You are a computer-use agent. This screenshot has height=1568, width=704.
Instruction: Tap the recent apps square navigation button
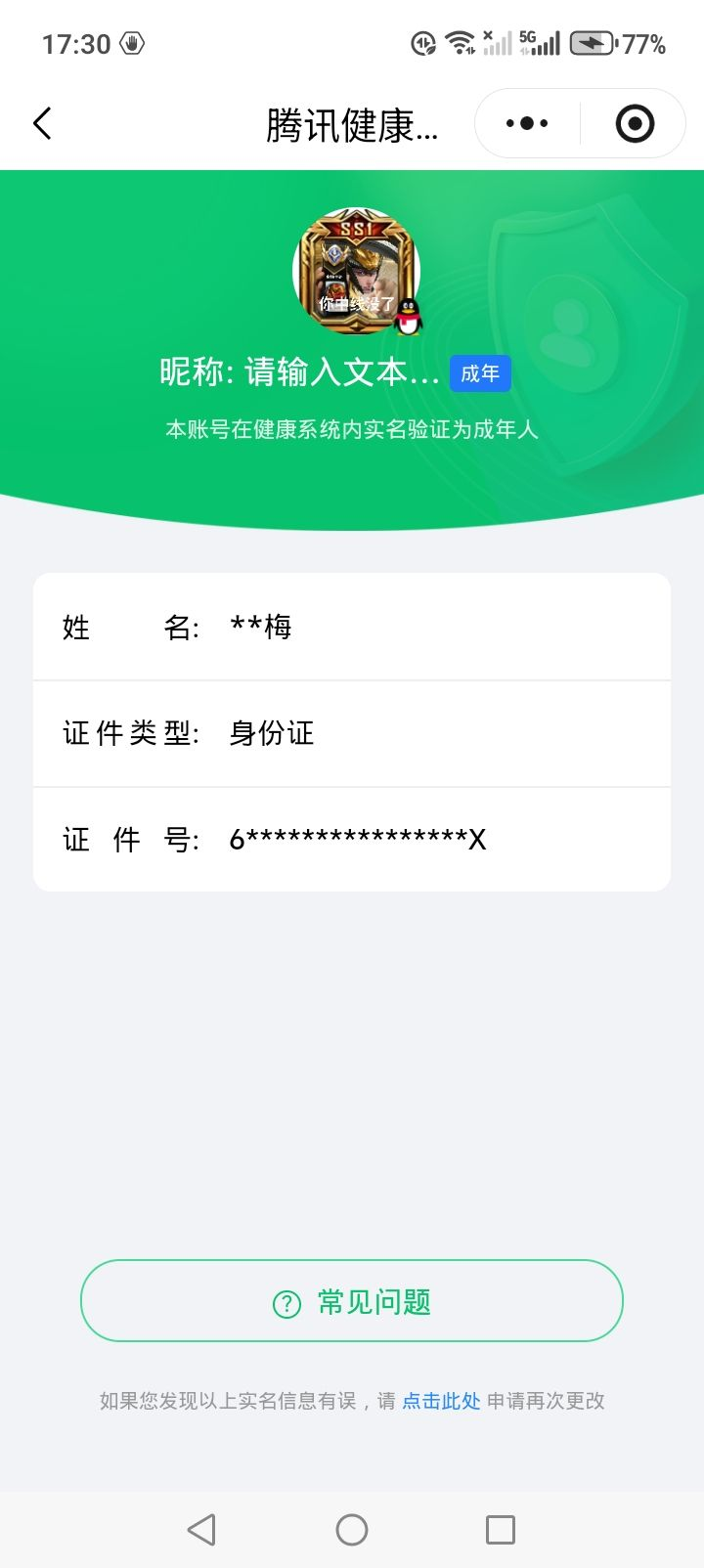[500, 1529]
